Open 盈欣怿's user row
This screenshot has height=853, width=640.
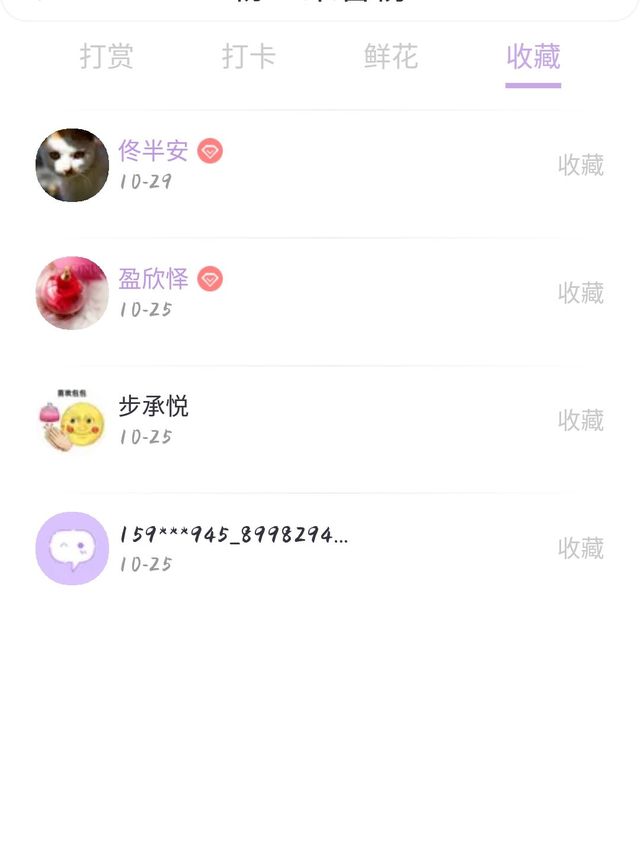[320, 293]
